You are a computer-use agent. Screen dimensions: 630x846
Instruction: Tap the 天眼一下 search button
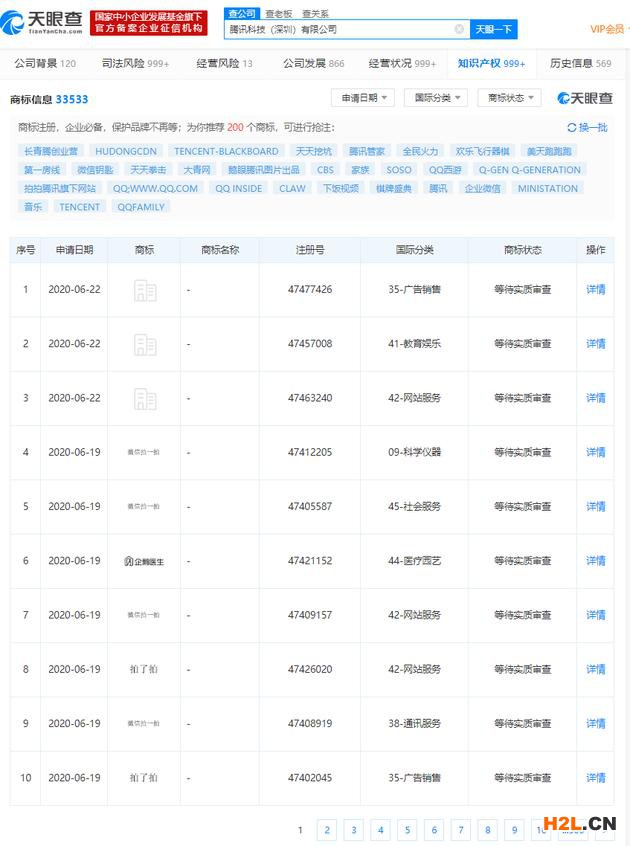[x=492, y=30]
